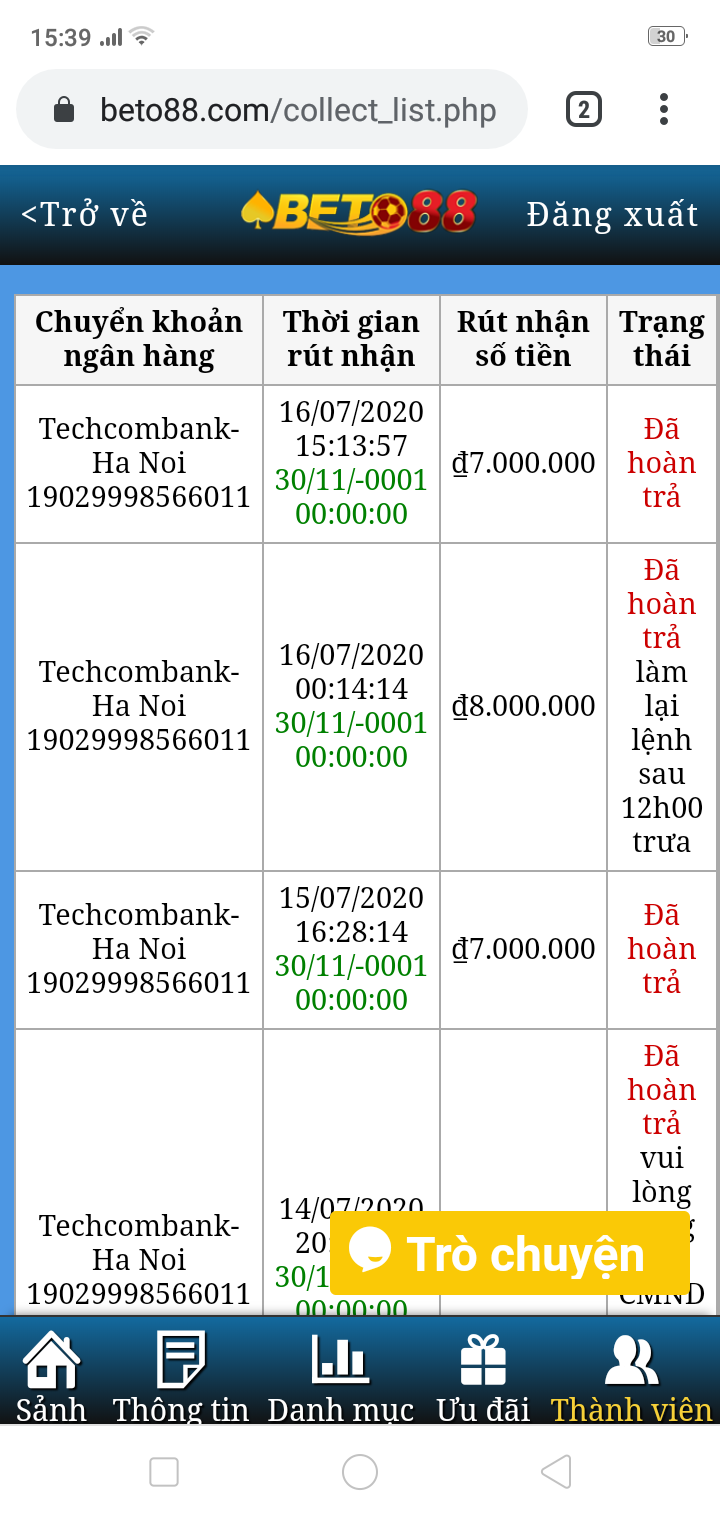Select the Danh mục tab
Image resolution: width=720 pixels, height=1520 pixels.
click(341, 1376)
